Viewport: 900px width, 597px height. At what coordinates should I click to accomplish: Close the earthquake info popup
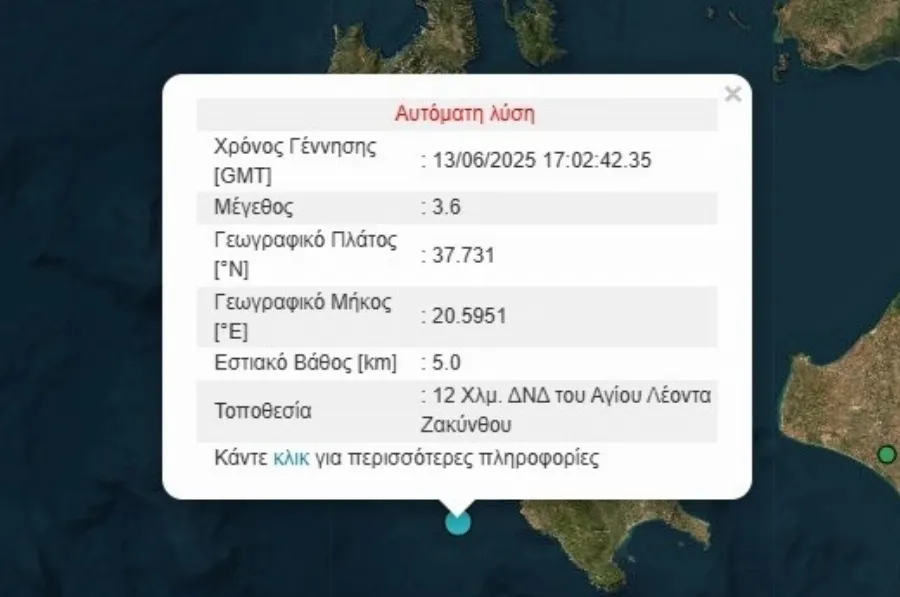(x=732, y=94)
